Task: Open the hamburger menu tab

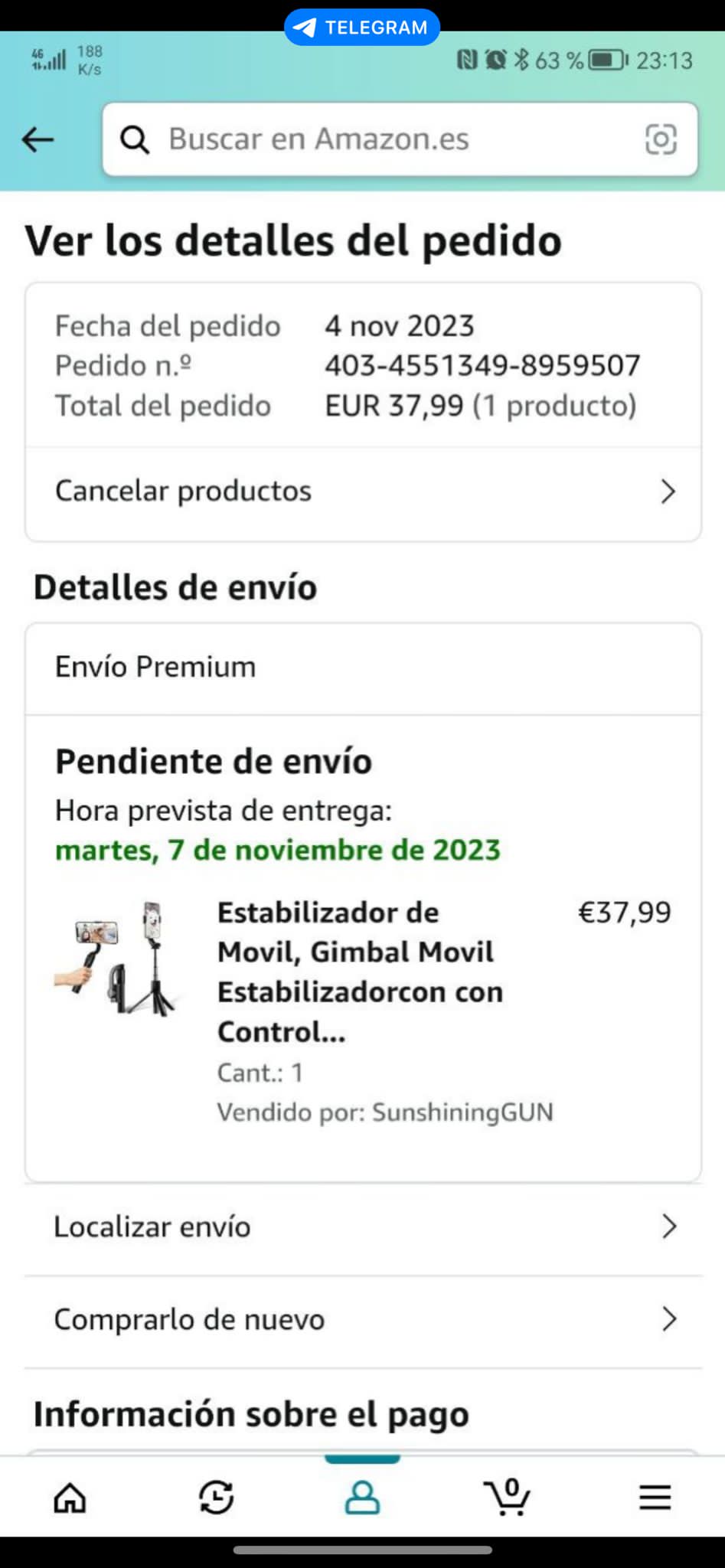Action: 655,1497
